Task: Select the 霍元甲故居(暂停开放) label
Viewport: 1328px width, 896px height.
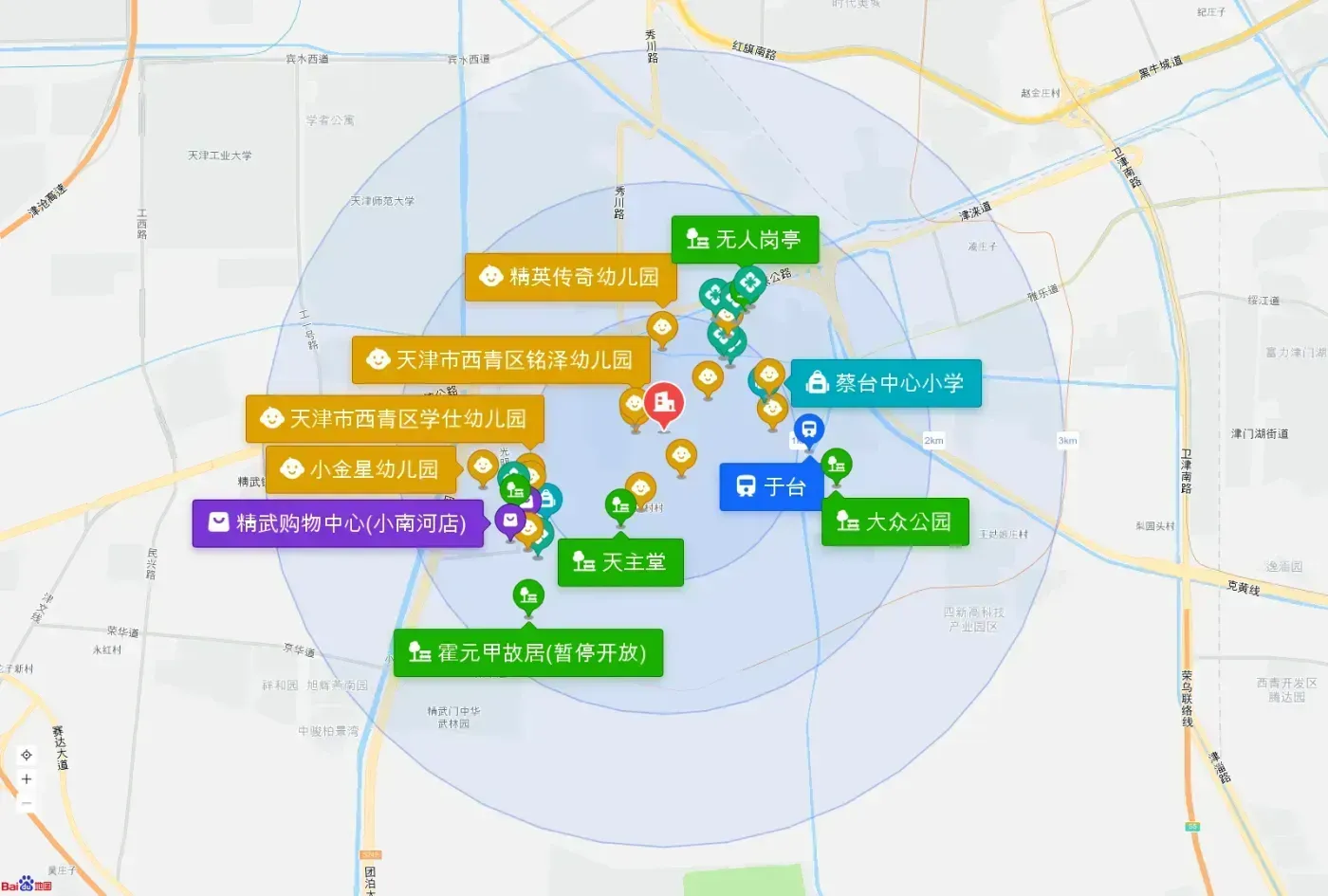Action: click(x=528, y=653)
